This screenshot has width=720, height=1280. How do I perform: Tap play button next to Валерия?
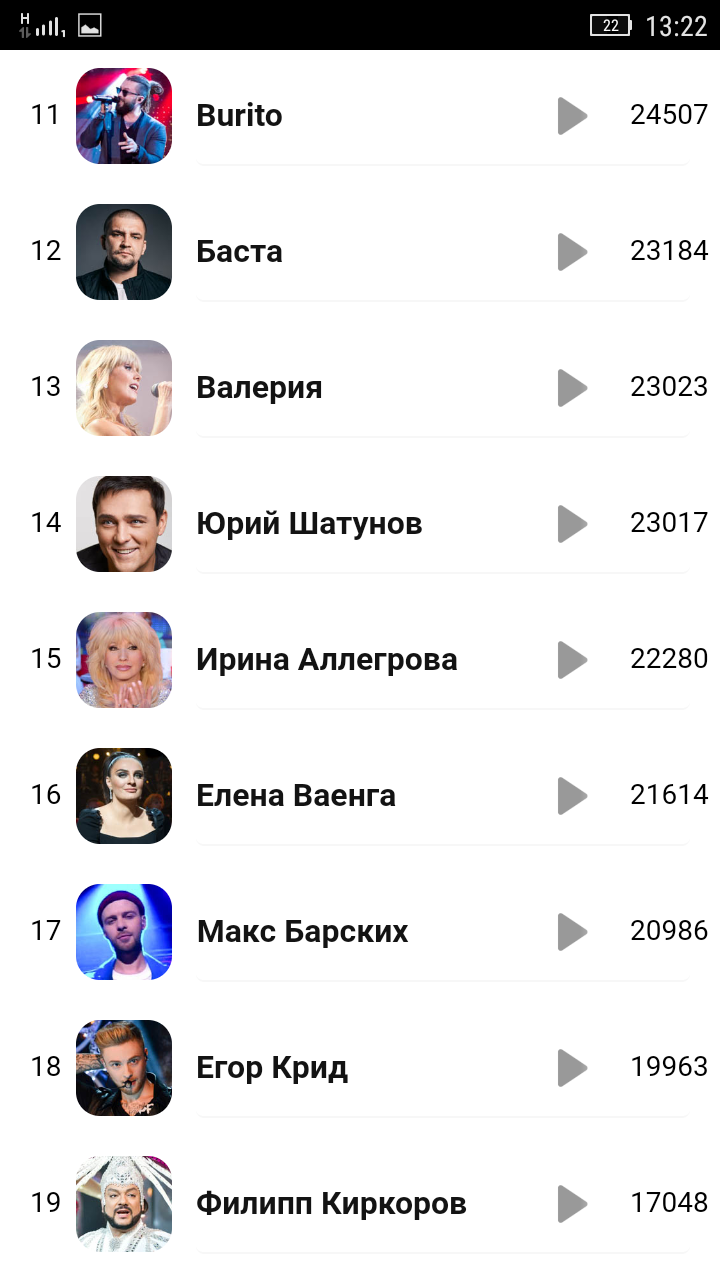[572, 388]
